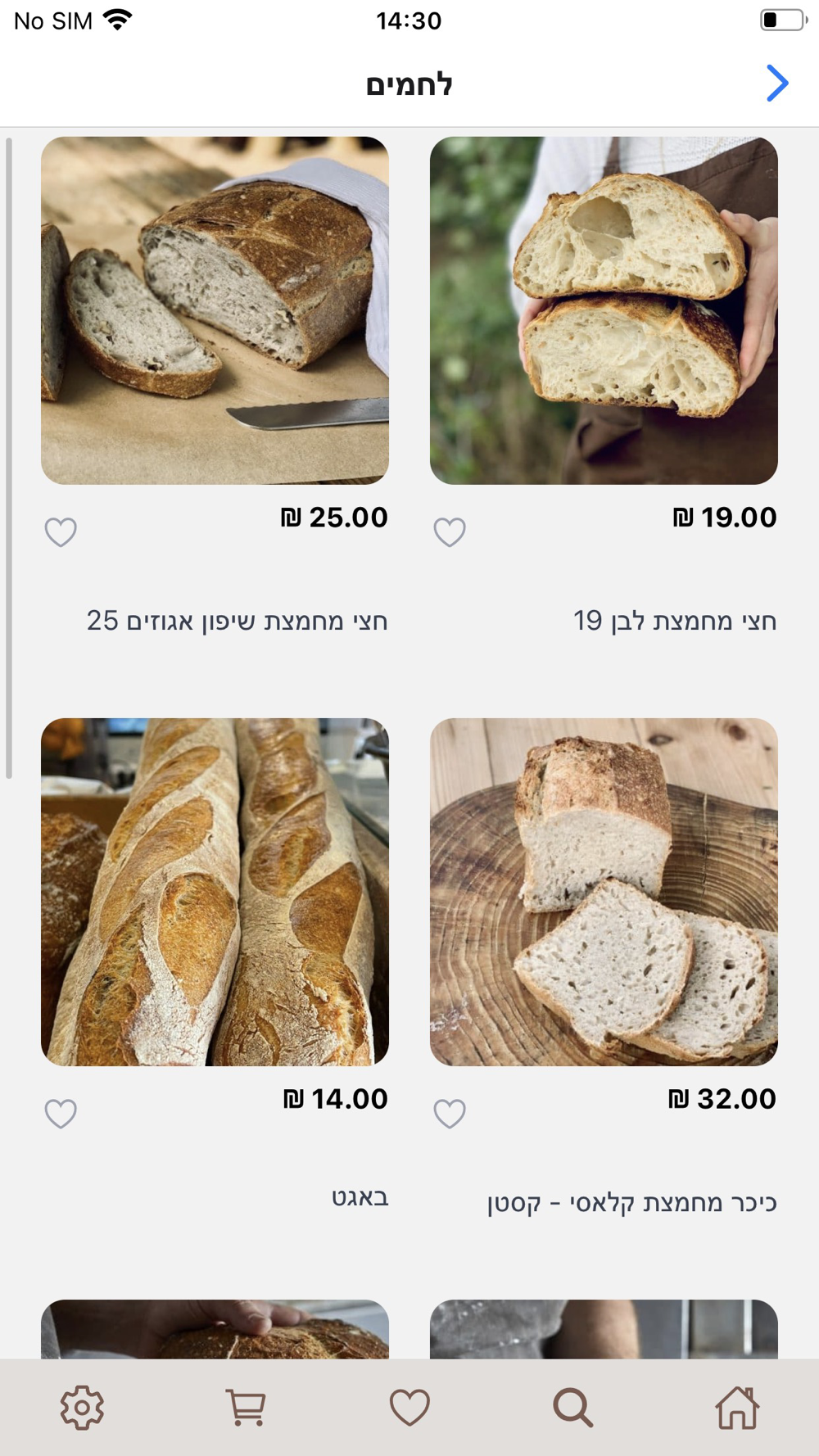Open the כיכר מחמצת קלאסי product
The image size is (819, 1456).
coord(604,892)
